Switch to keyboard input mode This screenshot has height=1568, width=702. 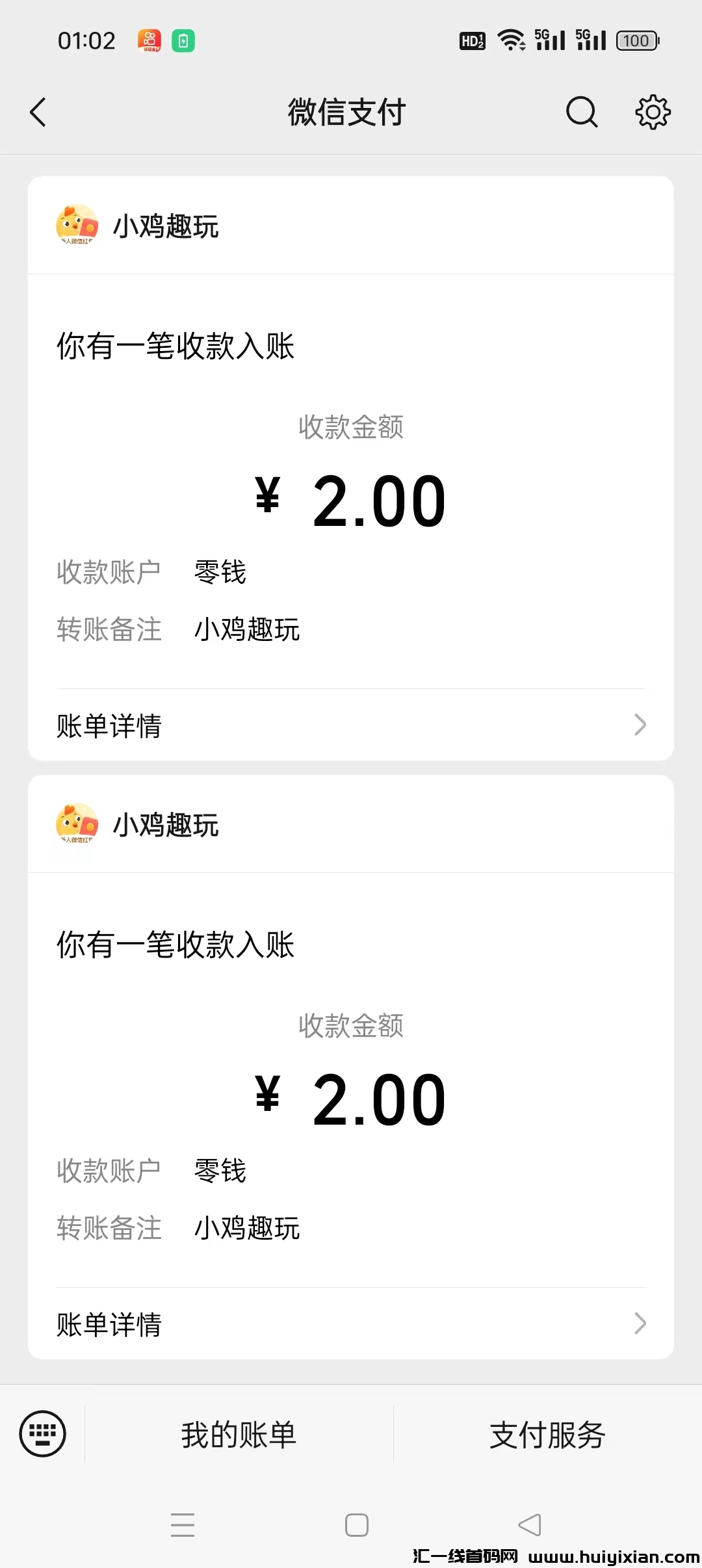pos(43,1433)
